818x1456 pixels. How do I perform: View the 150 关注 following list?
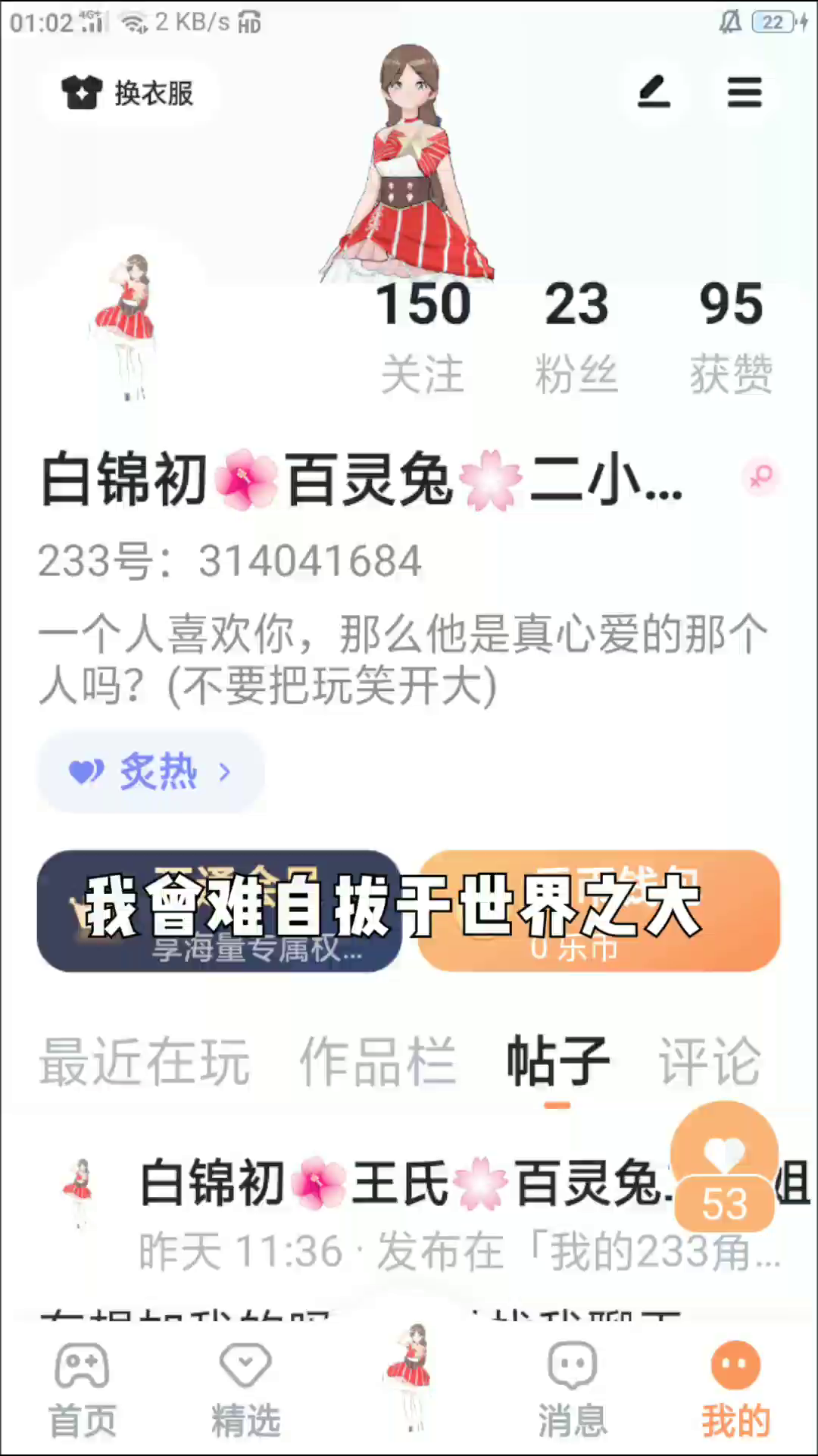[423, 337]
